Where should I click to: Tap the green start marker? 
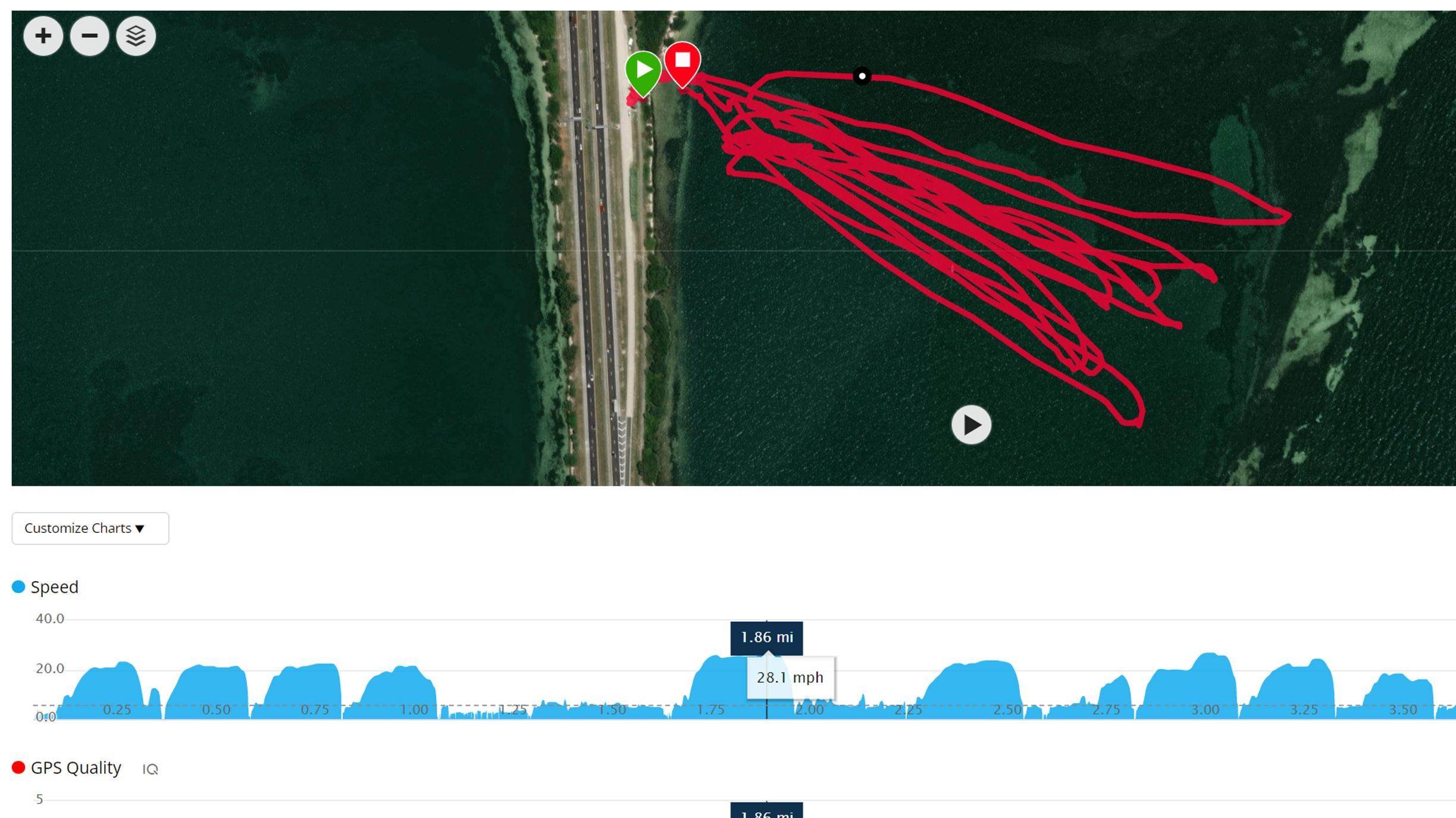[x=643, y=71]
